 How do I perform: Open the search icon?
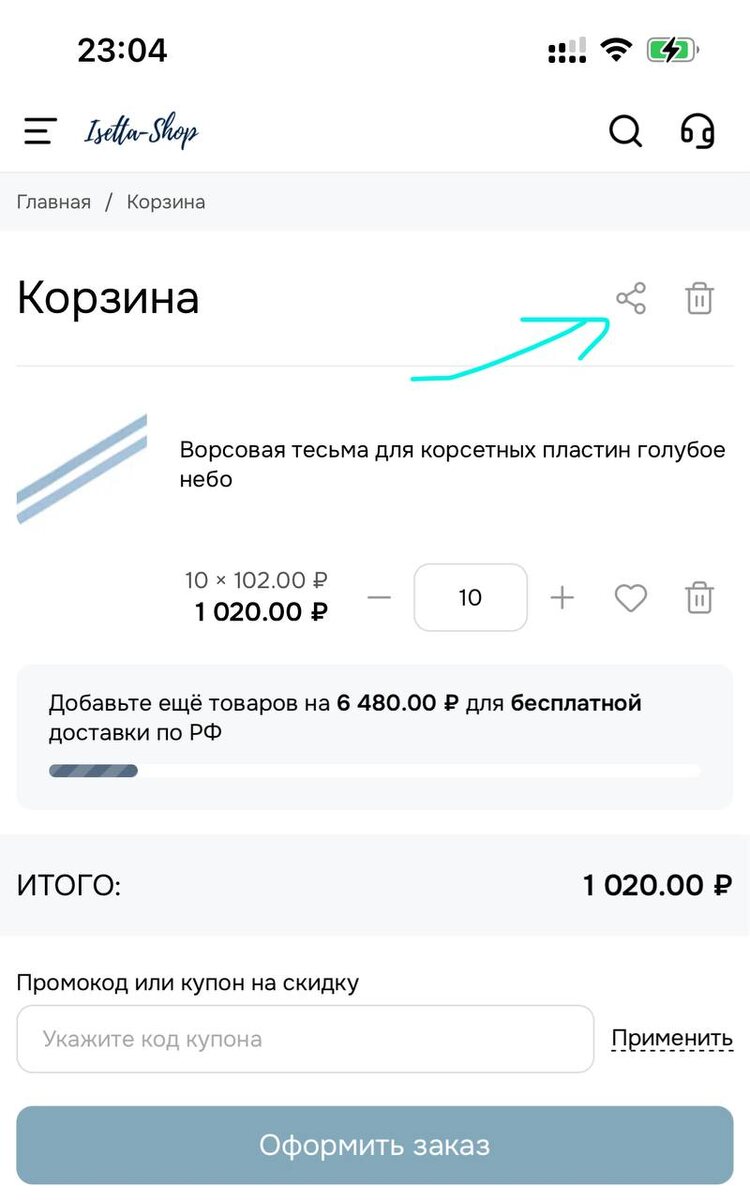[625, 130]
